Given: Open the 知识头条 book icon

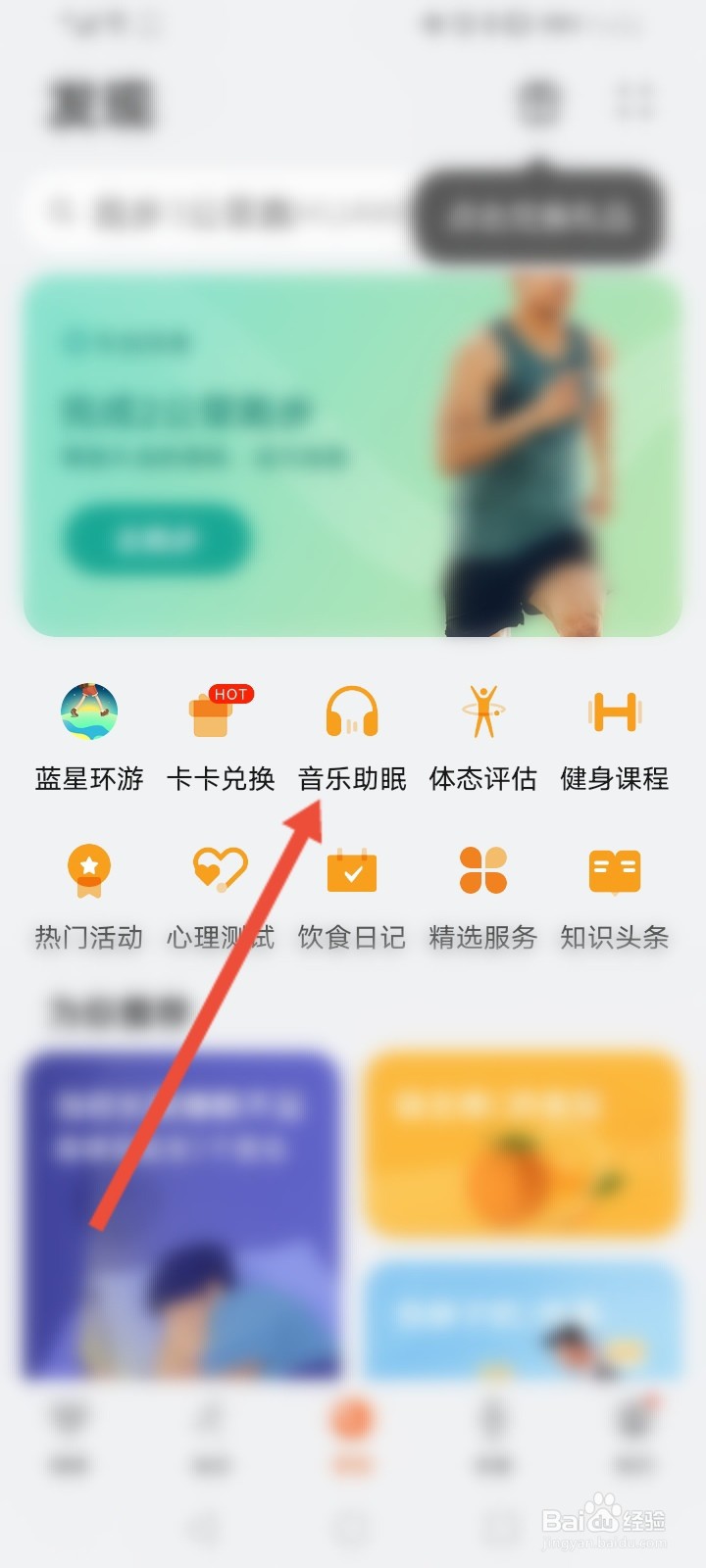Looking at the screenshot, I should click(x=613, y=872).
